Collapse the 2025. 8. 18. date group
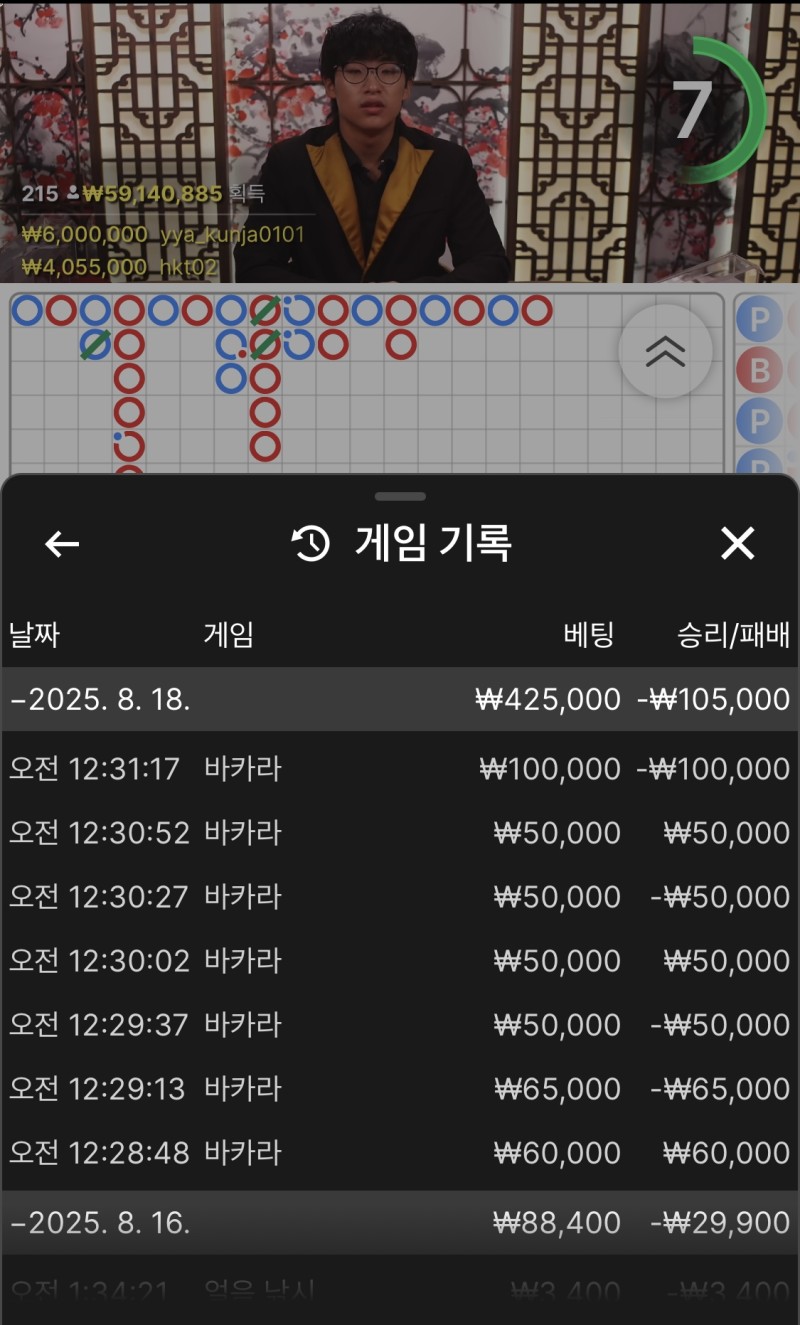This screenshot has width=800, height=1325. (100, 700)
